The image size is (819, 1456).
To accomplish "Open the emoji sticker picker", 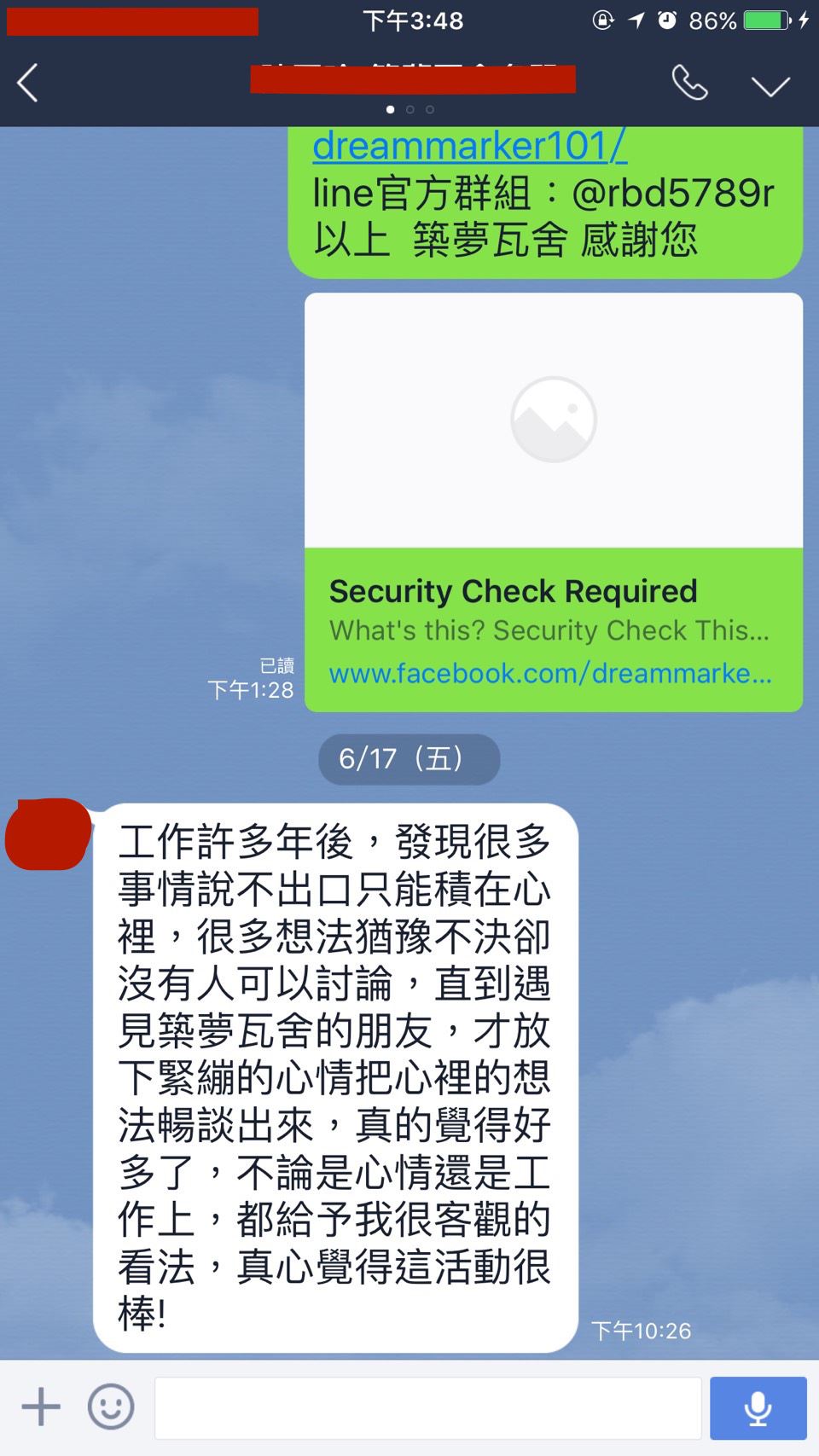I will click(x=111, y=1407).
